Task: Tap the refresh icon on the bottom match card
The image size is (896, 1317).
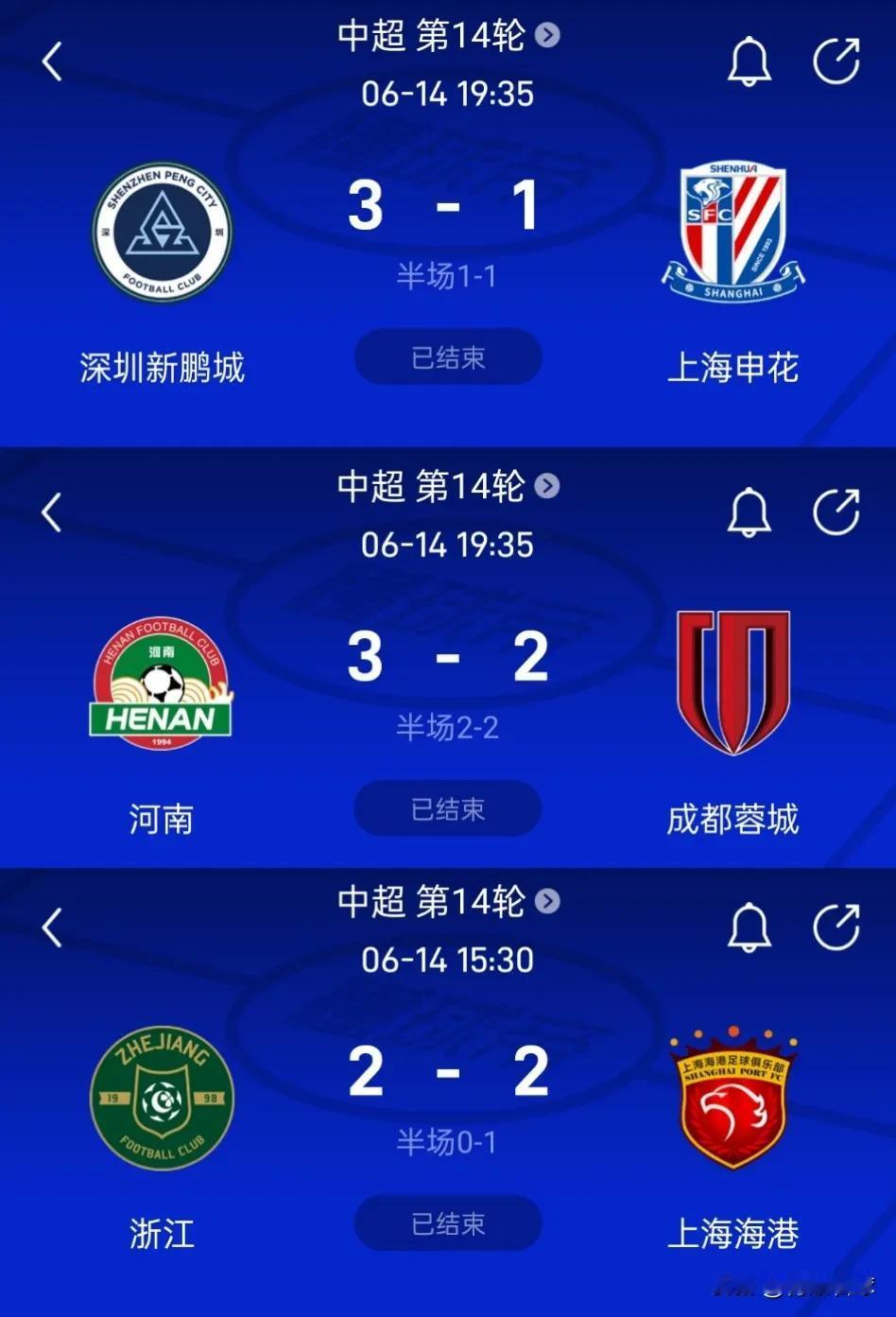Action: pos(836,927)
